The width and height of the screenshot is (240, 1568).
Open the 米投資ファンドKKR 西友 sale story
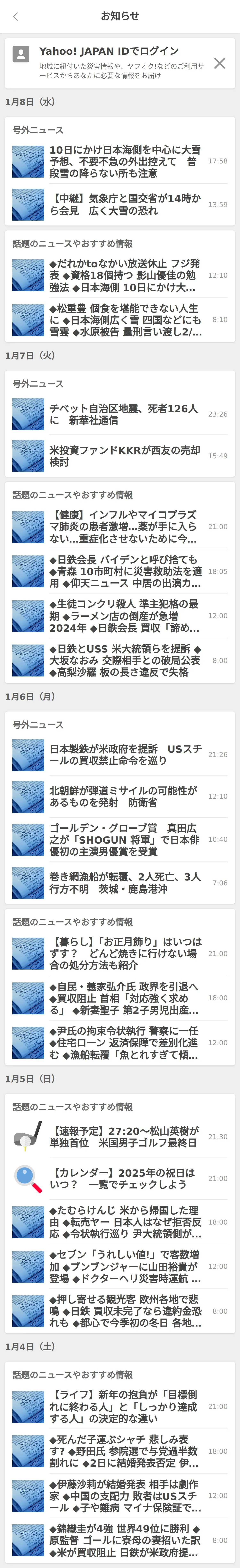click(125, 456)
